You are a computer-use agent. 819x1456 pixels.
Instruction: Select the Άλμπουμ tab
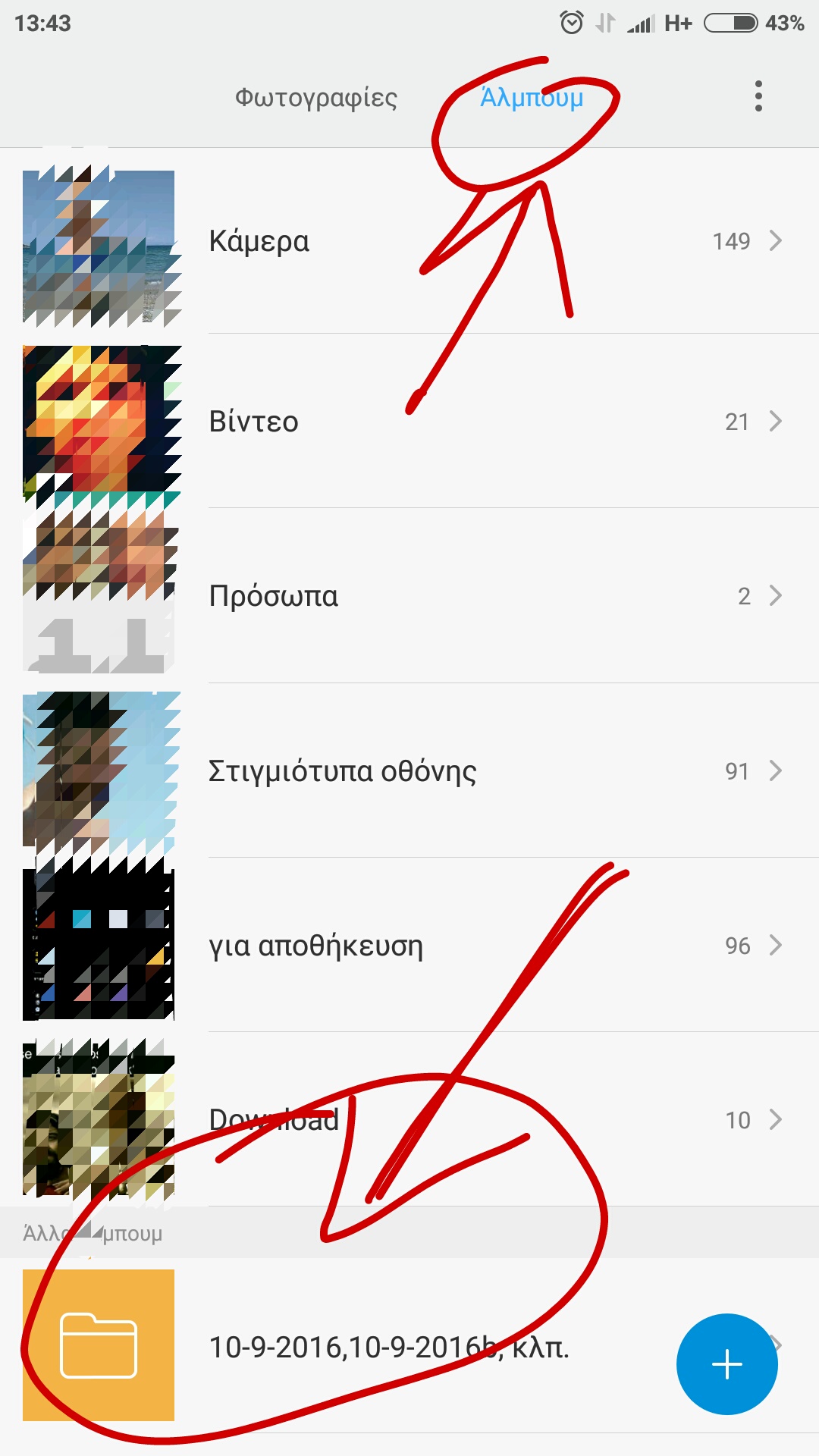pyautogui.click(x=532, y=97)
